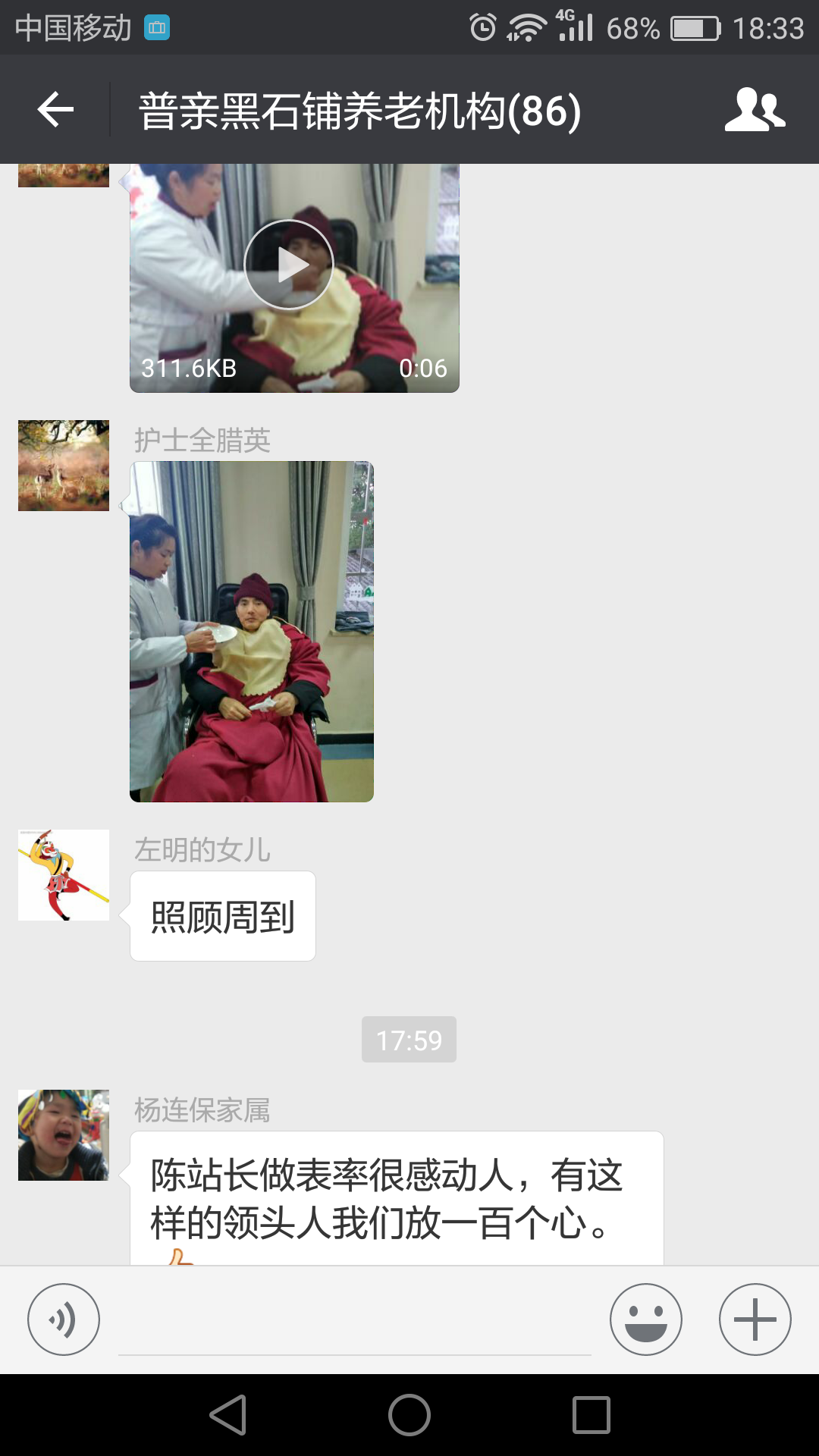The image size is (819, 1456).
Task: Open the emoji picker
Action: tap(645, 1319)
